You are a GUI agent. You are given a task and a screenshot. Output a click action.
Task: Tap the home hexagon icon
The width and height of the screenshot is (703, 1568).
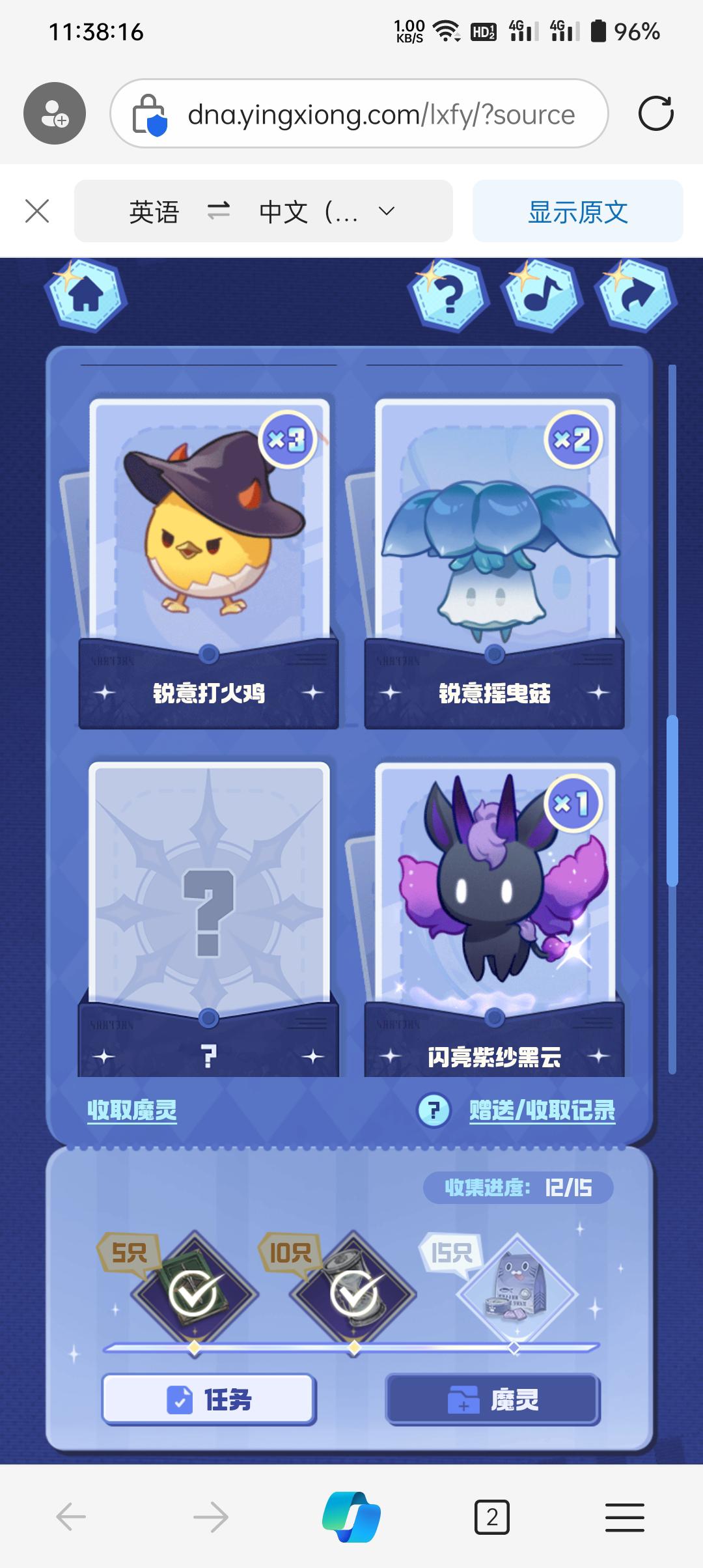point(87,296)
